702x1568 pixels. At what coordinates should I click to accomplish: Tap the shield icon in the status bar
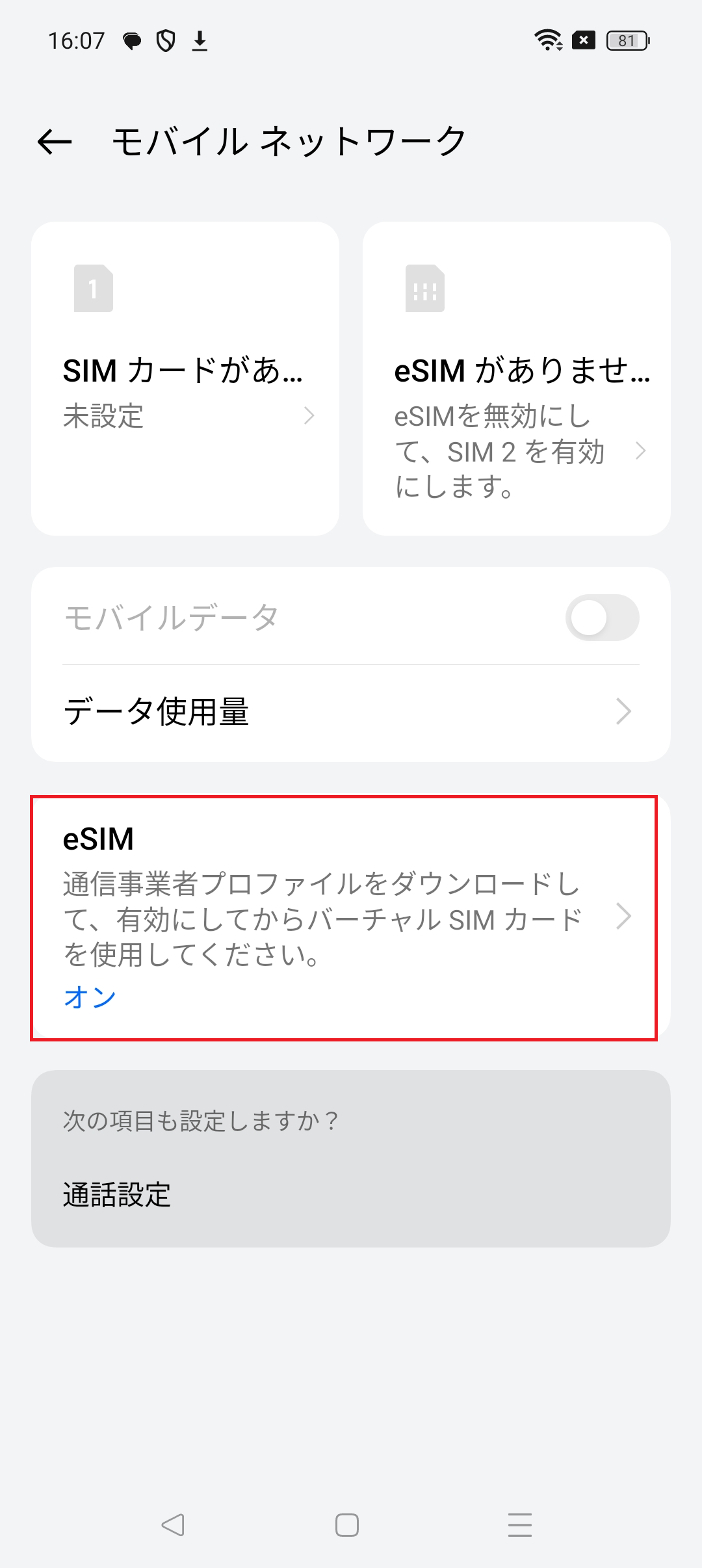pyautogui.click(x=164, y=40)
